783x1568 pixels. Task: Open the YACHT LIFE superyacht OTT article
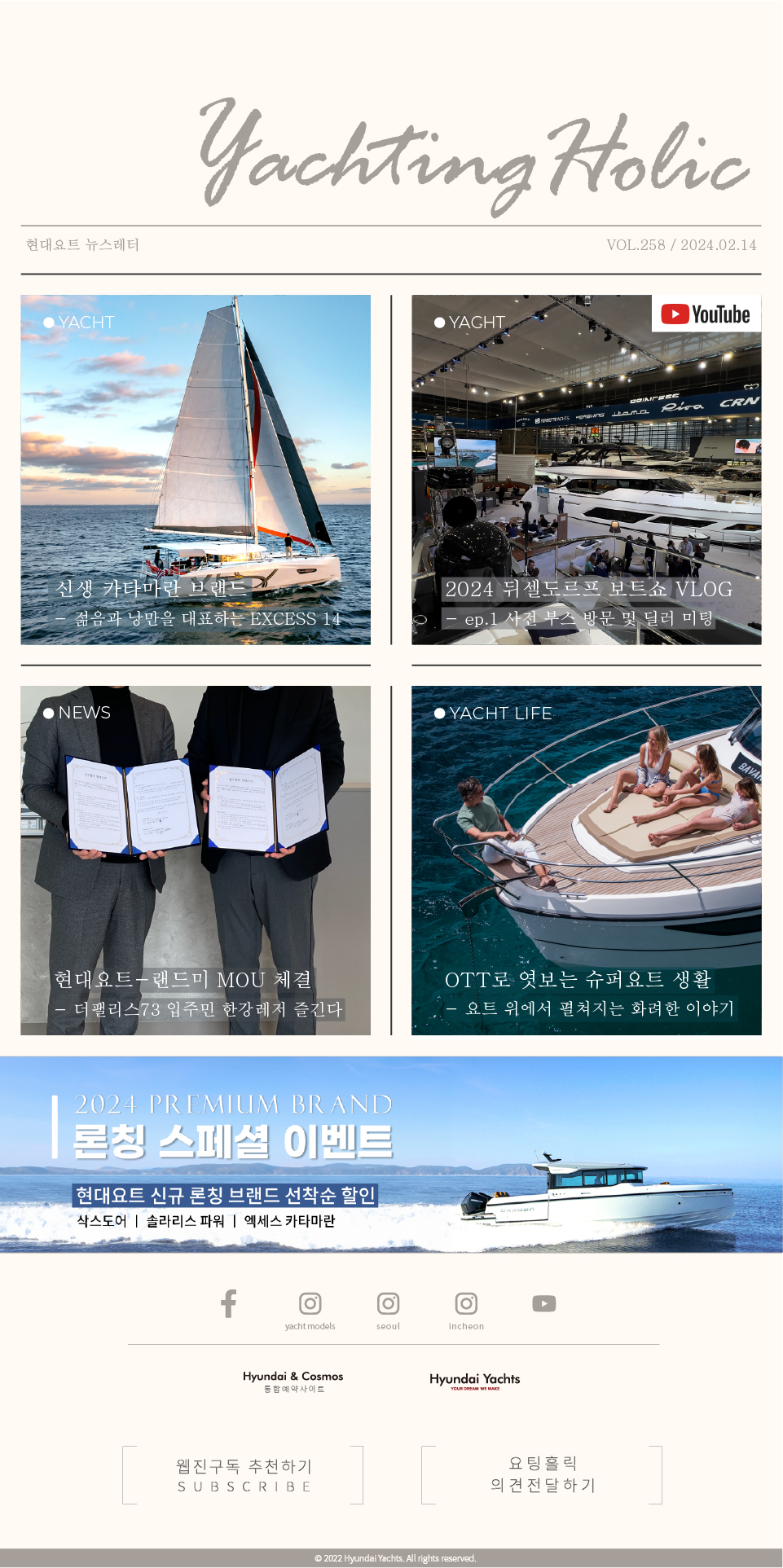587,860
